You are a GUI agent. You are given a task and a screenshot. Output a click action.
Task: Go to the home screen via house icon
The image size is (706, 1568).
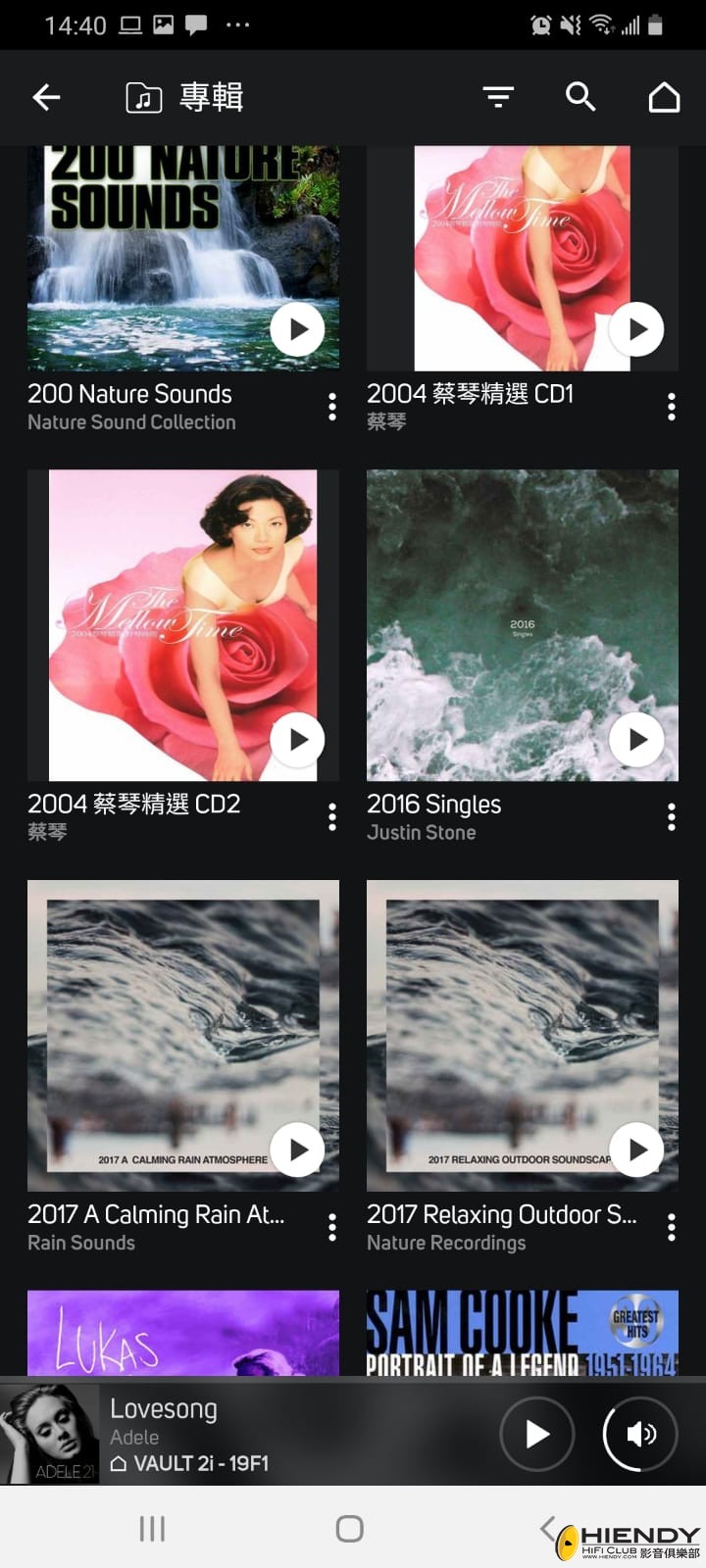click(x=664, y=97)
